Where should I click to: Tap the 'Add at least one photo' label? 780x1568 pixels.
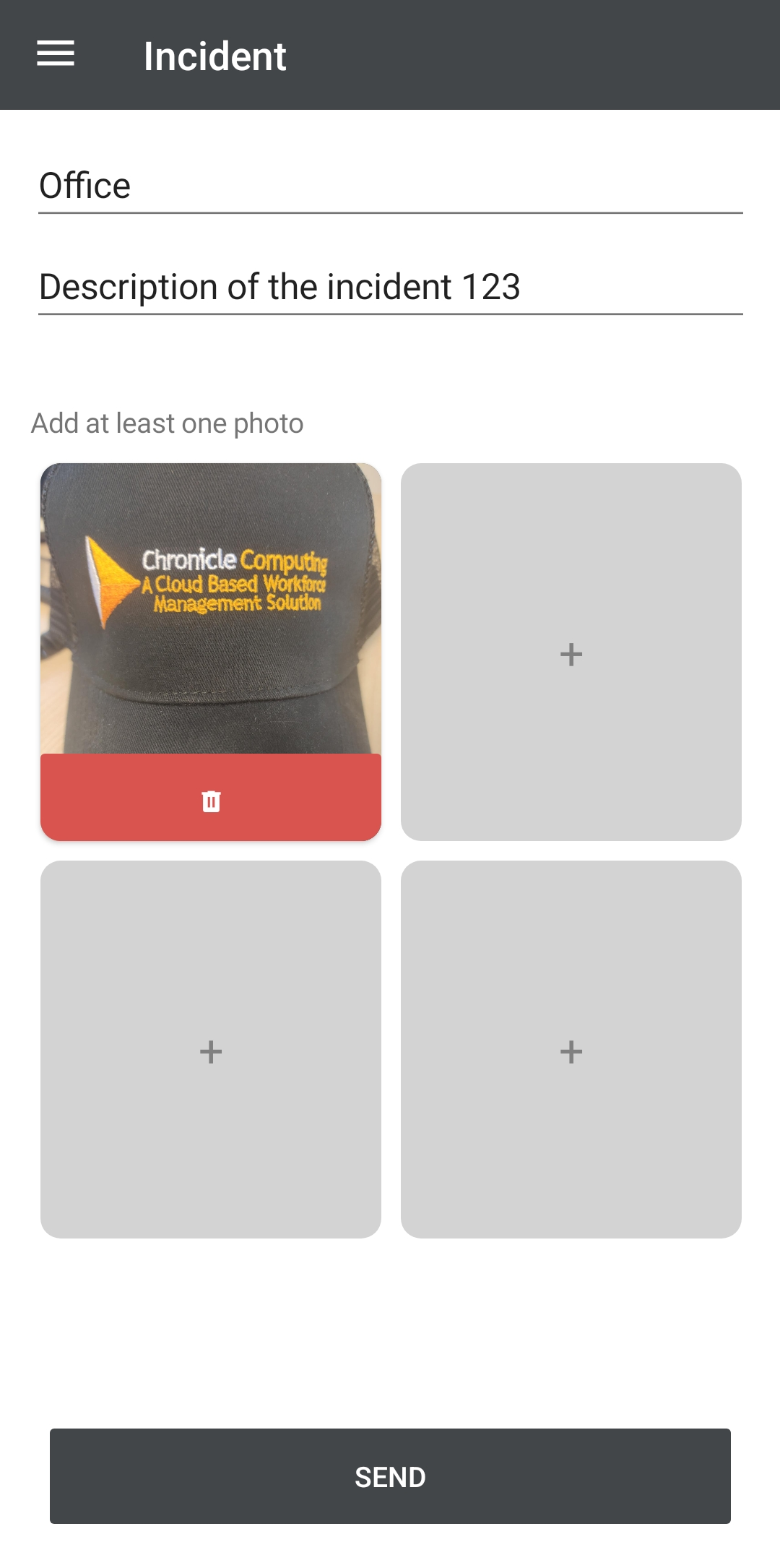point(168,423)
